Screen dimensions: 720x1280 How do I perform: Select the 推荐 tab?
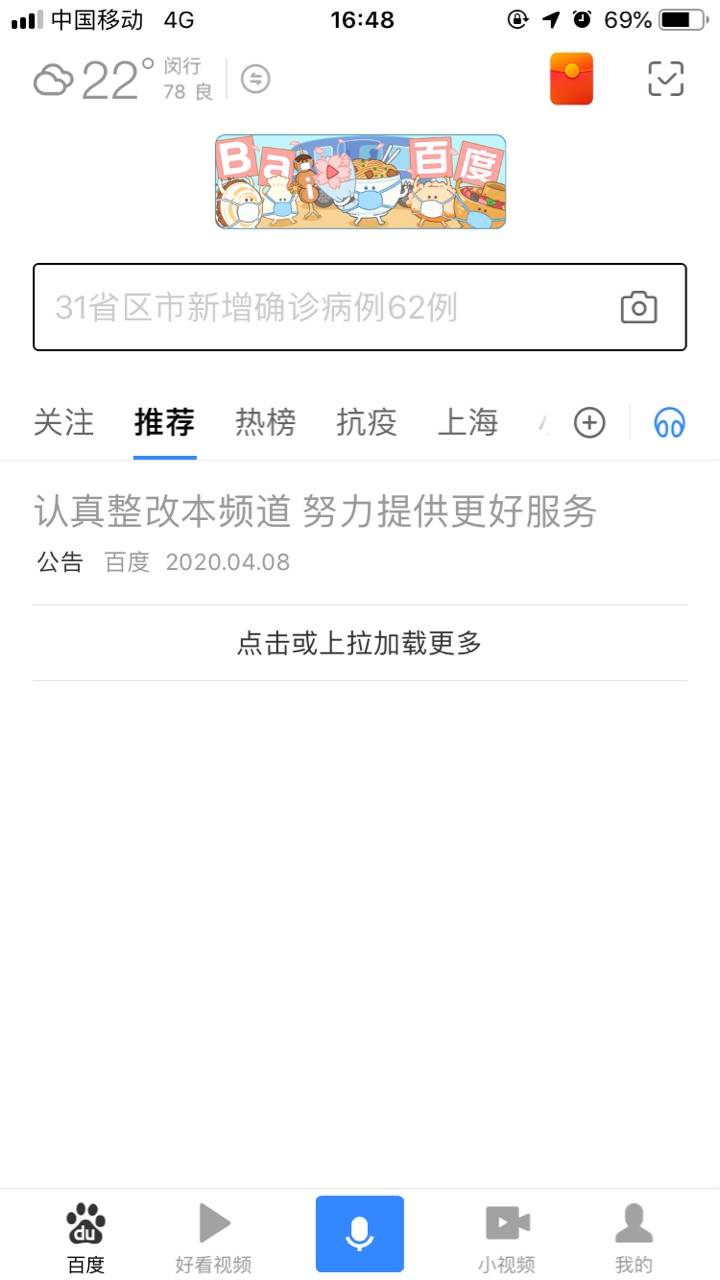pos(164,423)
